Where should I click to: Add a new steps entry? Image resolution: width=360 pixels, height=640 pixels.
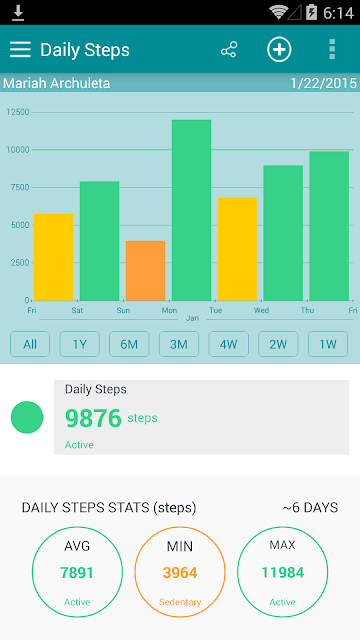(x=279, y=49)
